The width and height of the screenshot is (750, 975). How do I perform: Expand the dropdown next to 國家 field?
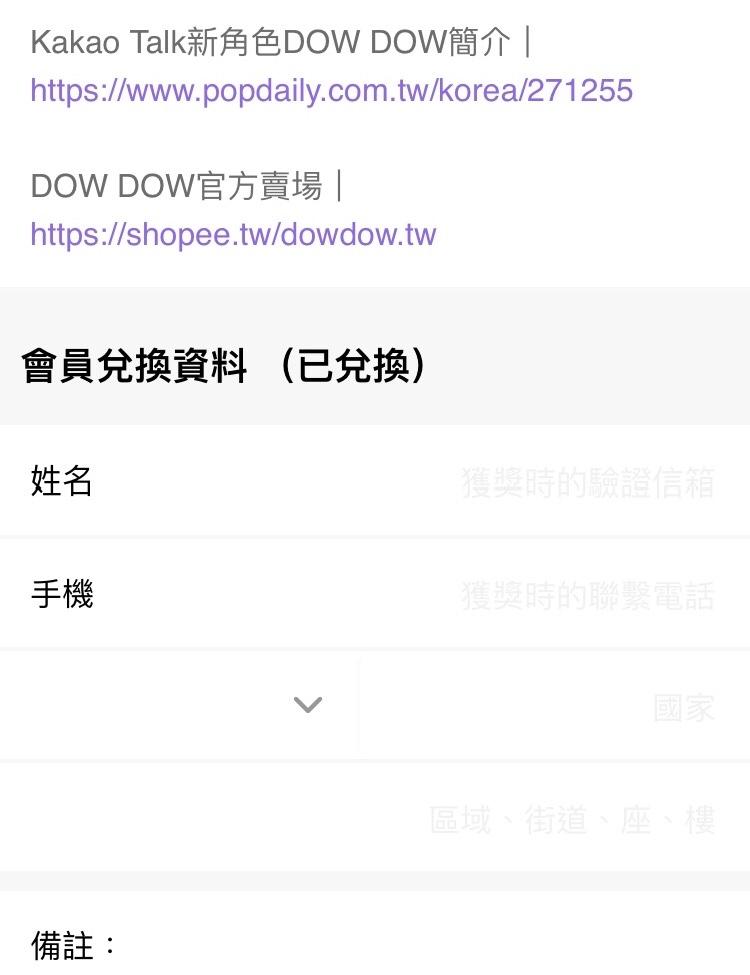[308, 705]
